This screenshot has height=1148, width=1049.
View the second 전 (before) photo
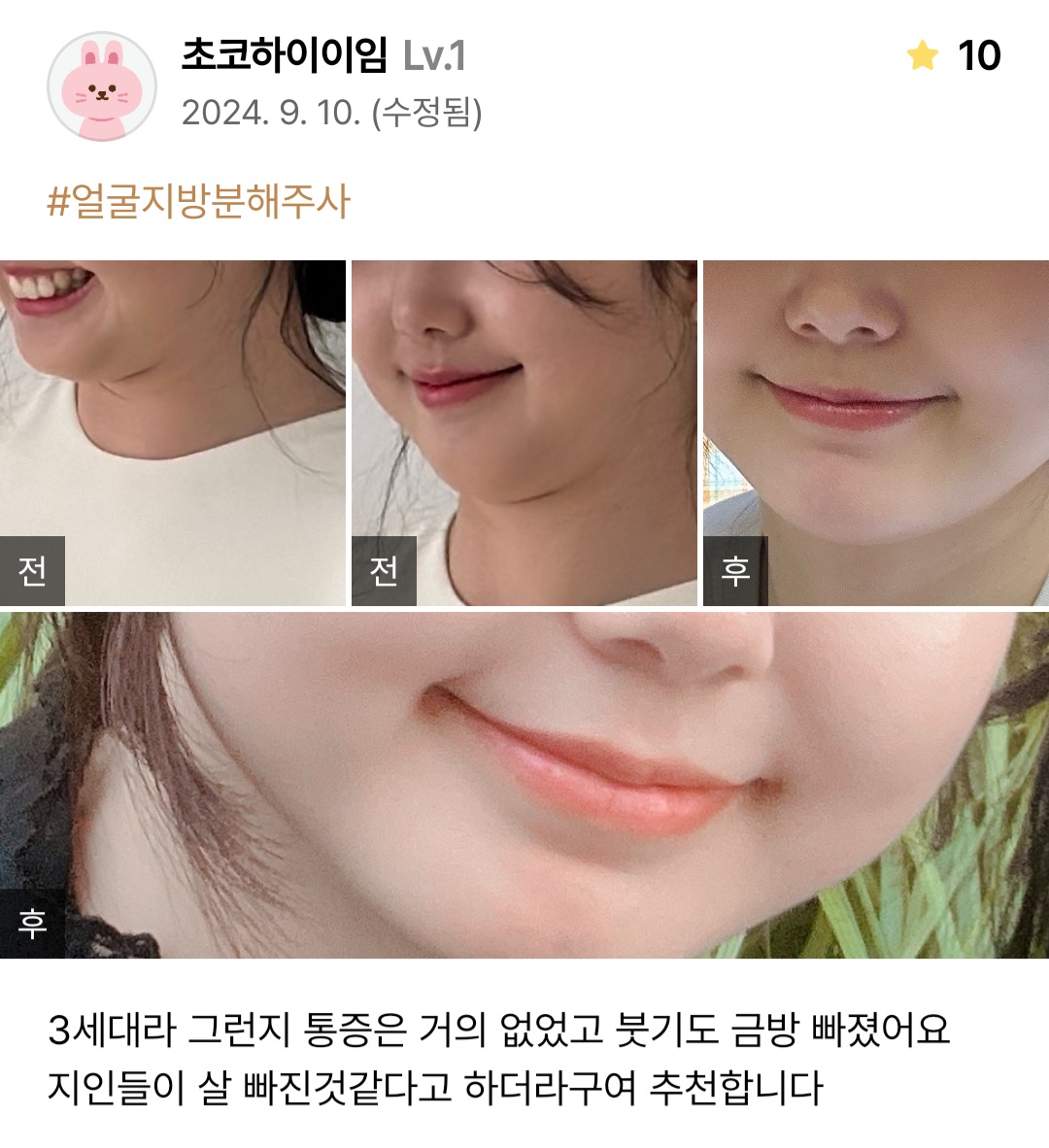524,432
